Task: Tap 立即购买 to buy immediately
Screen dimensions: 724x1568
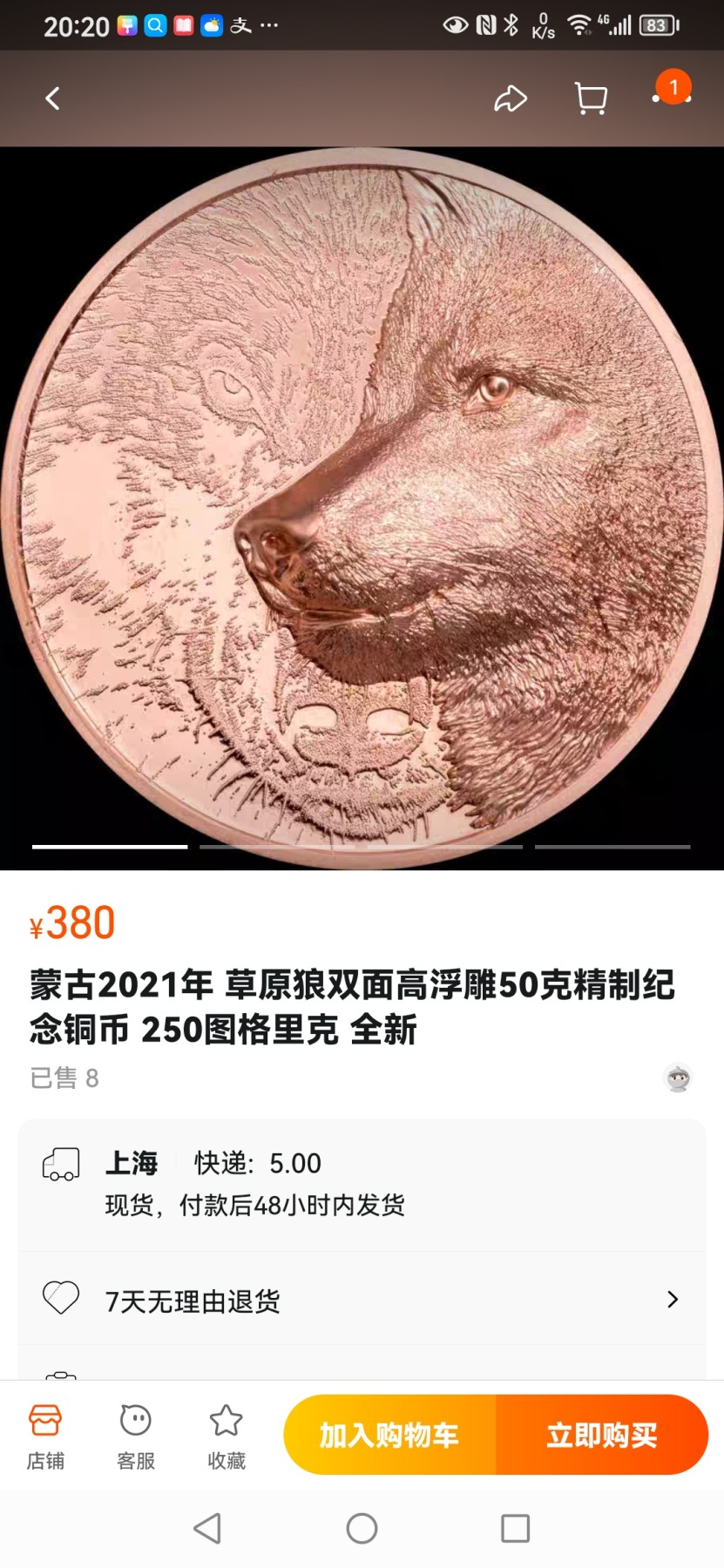Action: coord(601,1434)
